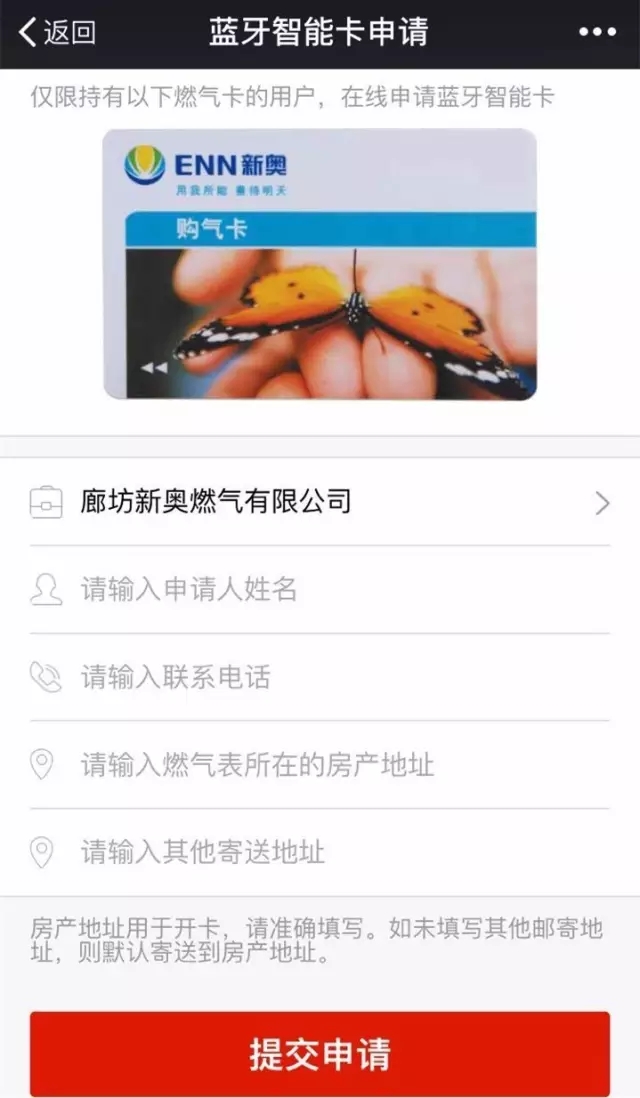Open the three-dot overflow menu
The image size is (640, 1098).
click(x=597, y=32)
